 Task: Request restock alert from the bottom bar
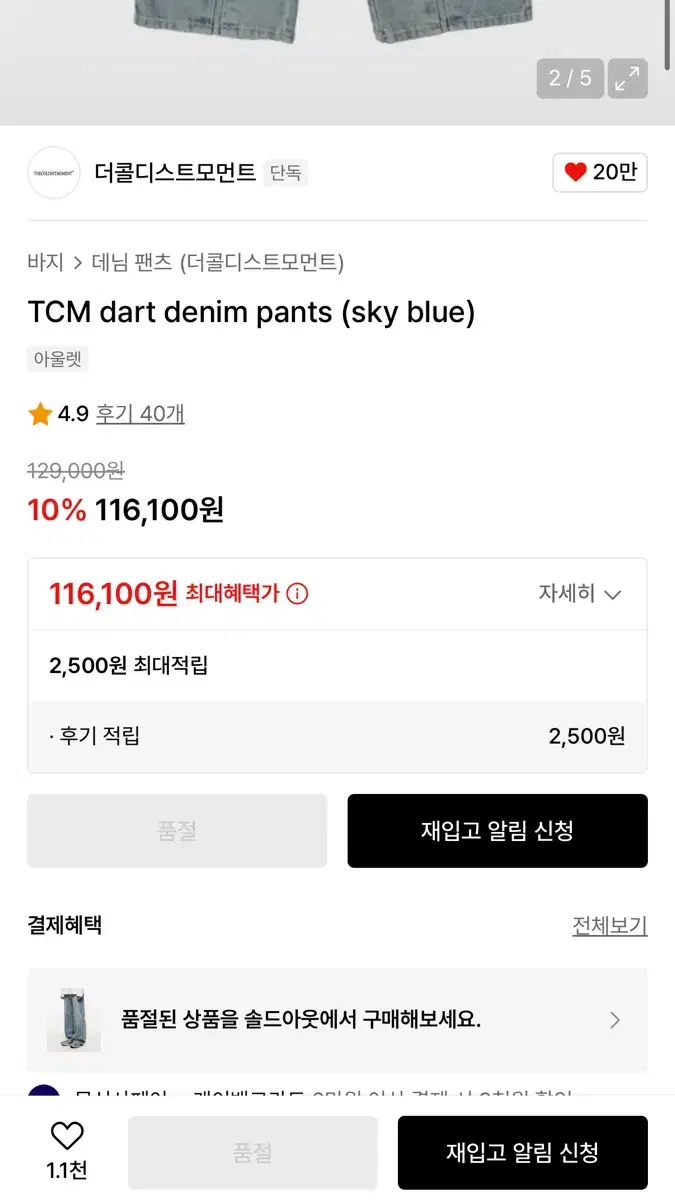point(522,1152)
